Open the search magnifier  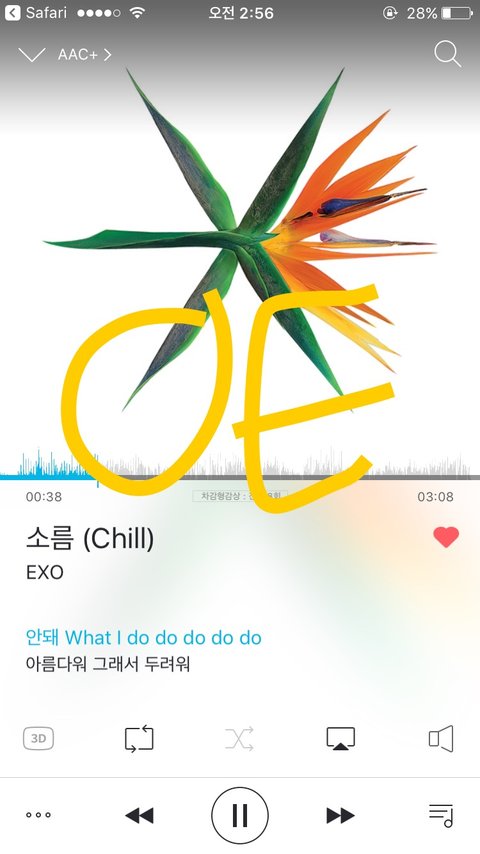tap(447, 54)
